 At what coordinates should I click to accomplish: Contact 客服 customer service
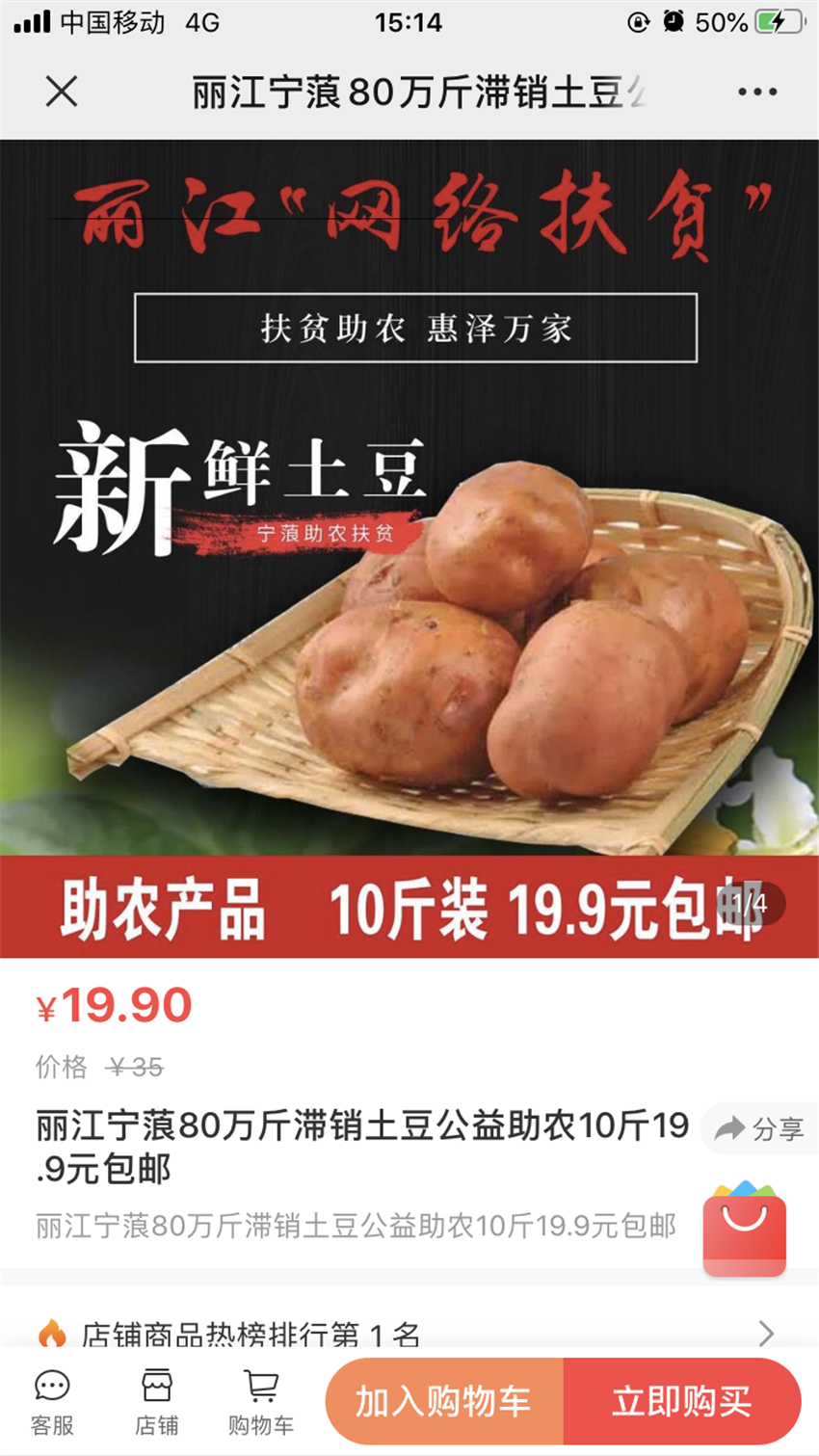click(x=52, y=1402)
